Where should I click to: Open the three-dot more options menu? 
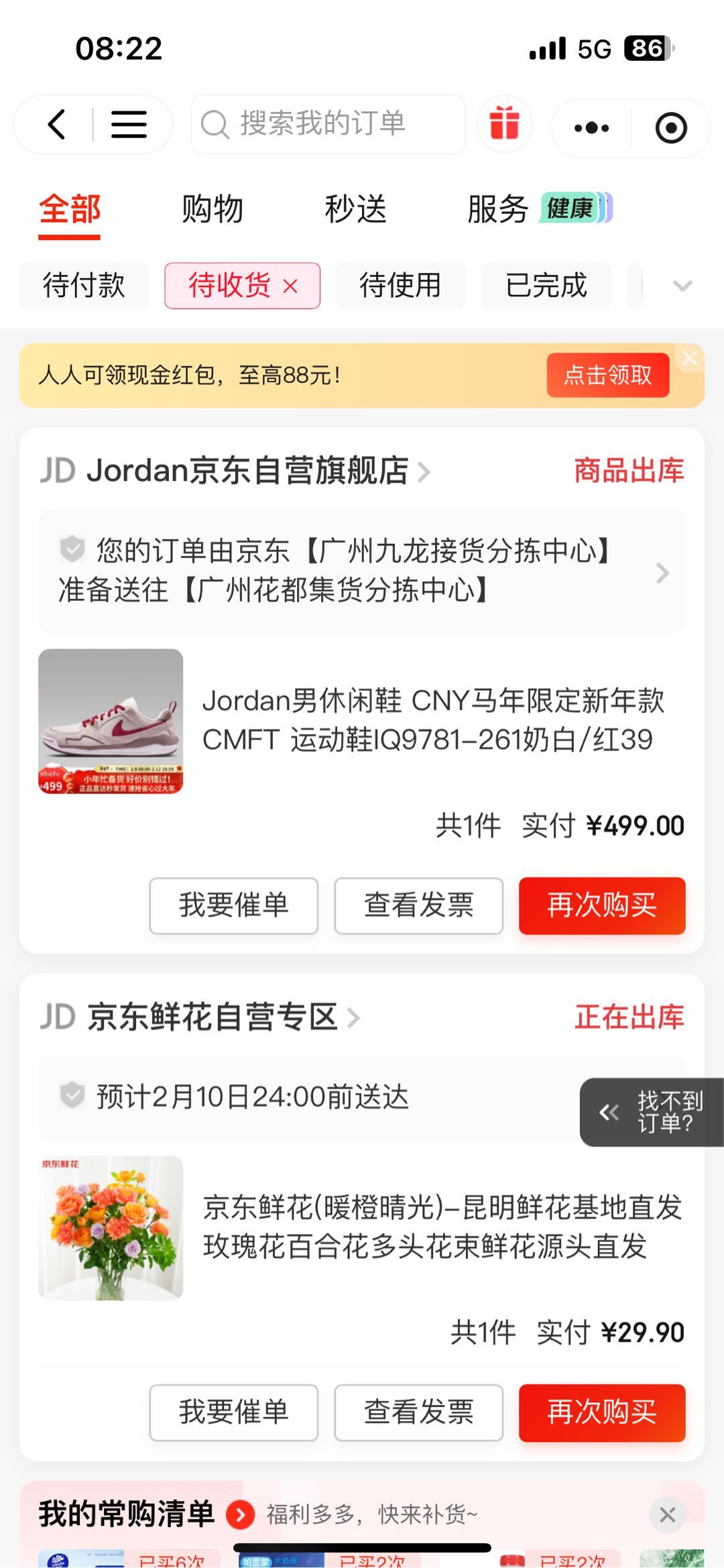click(x=591, y=127)
